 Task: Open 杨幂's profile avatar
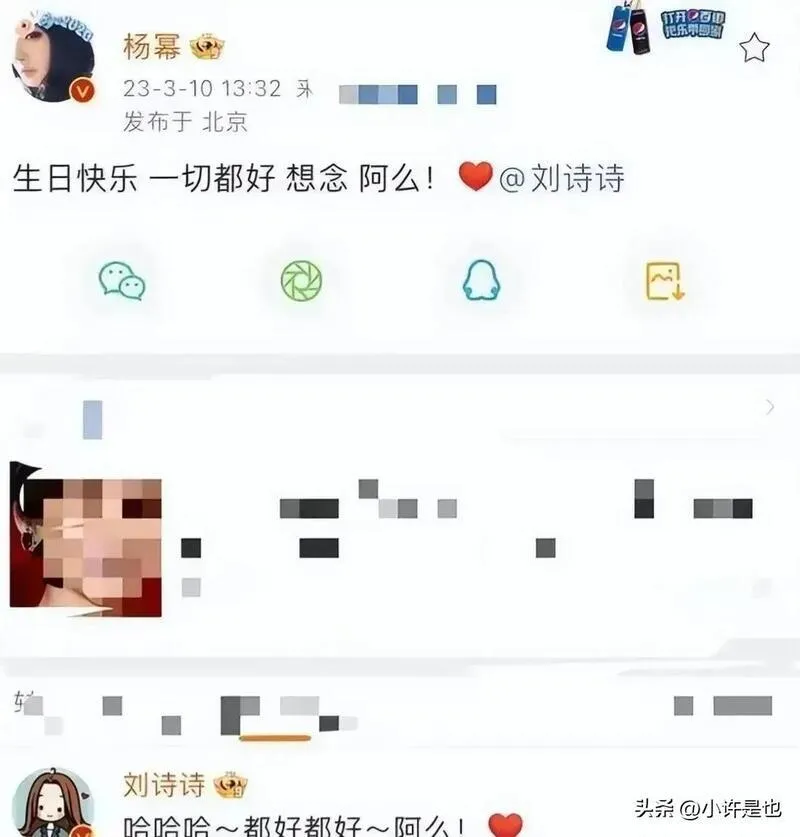pyautogui.click(x=52, y=60)
